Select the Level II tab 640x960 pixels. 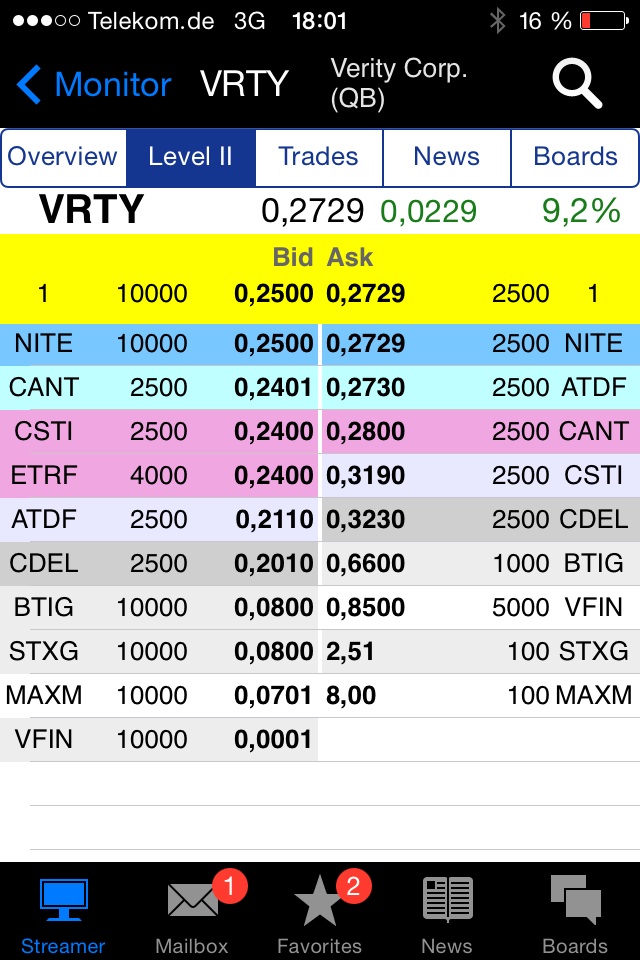[x=190, y=157]
